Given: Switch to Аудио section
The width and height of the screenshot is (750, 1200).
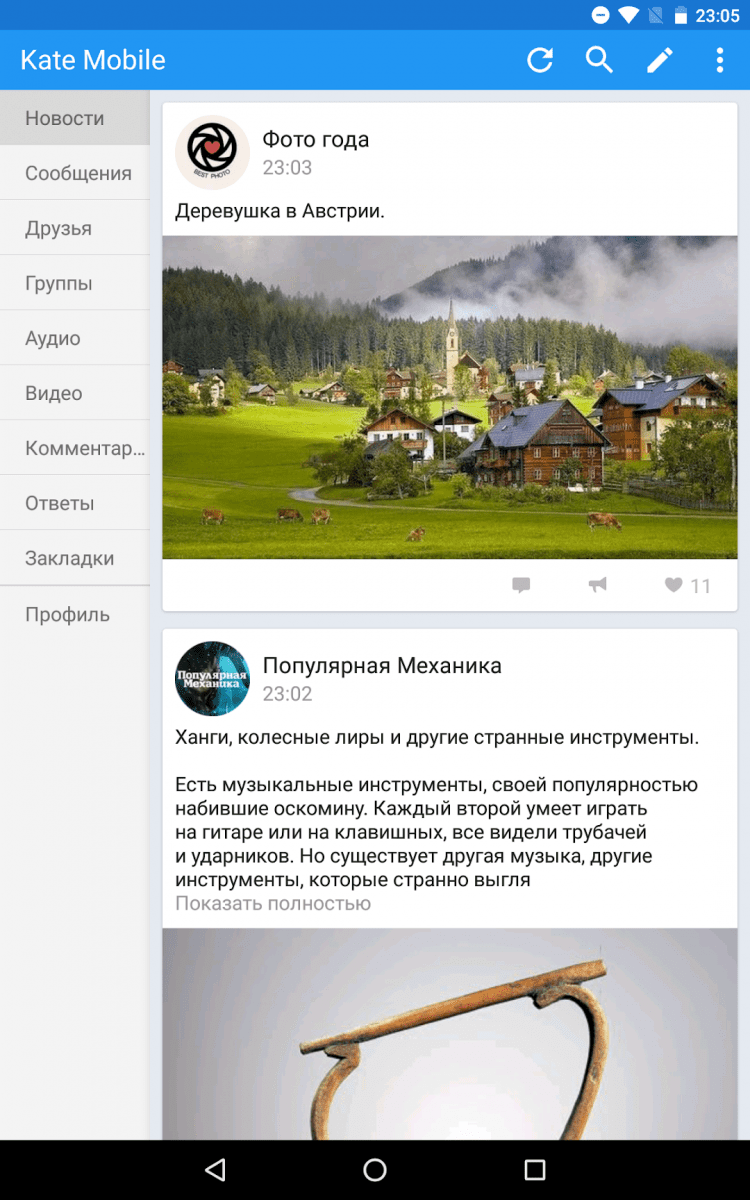Looking at the screenshot, I should tap(53, 338).
